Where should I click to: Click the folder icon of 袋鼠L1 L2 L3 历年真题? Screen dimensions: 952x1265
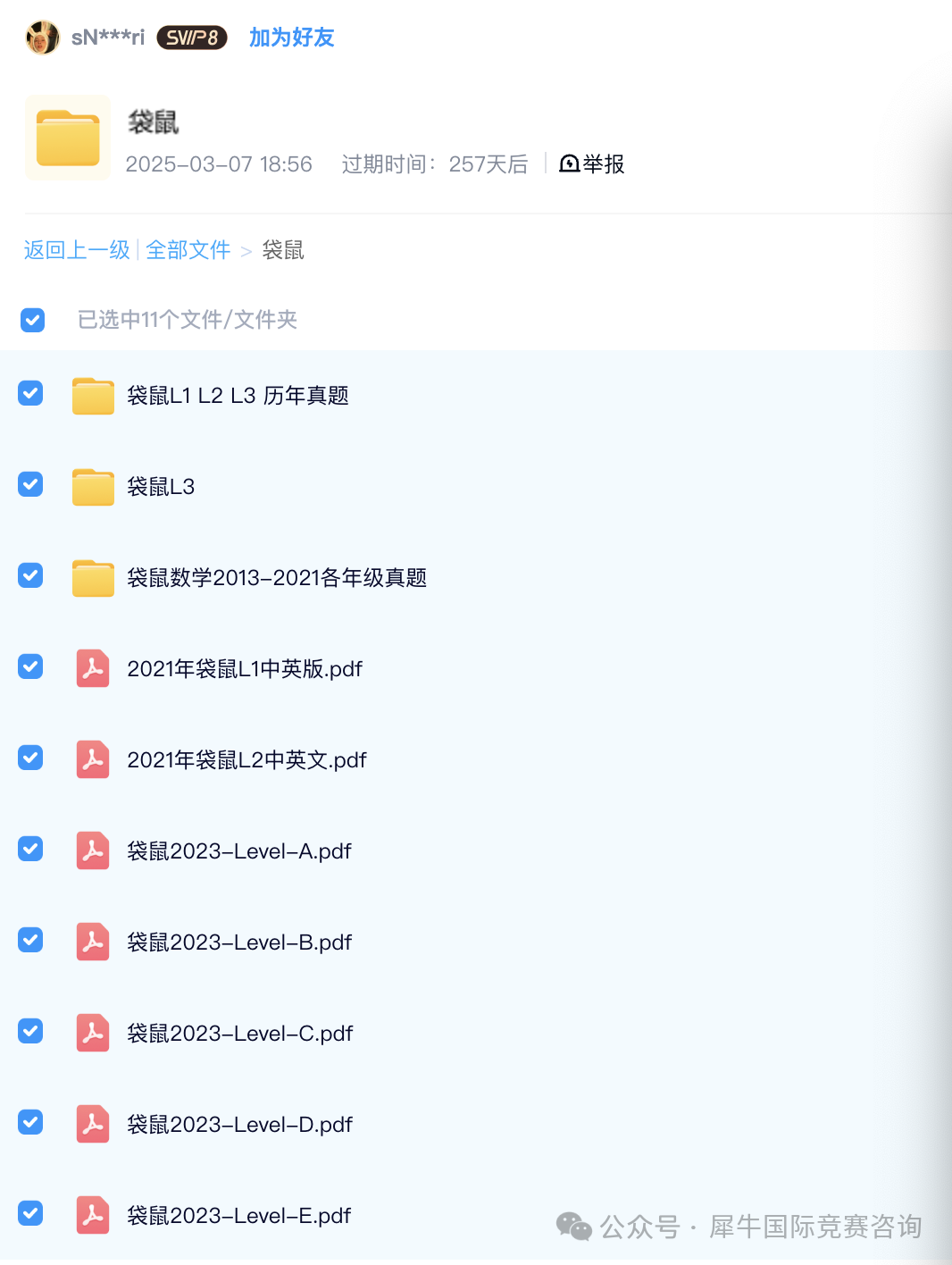point(93,395)
